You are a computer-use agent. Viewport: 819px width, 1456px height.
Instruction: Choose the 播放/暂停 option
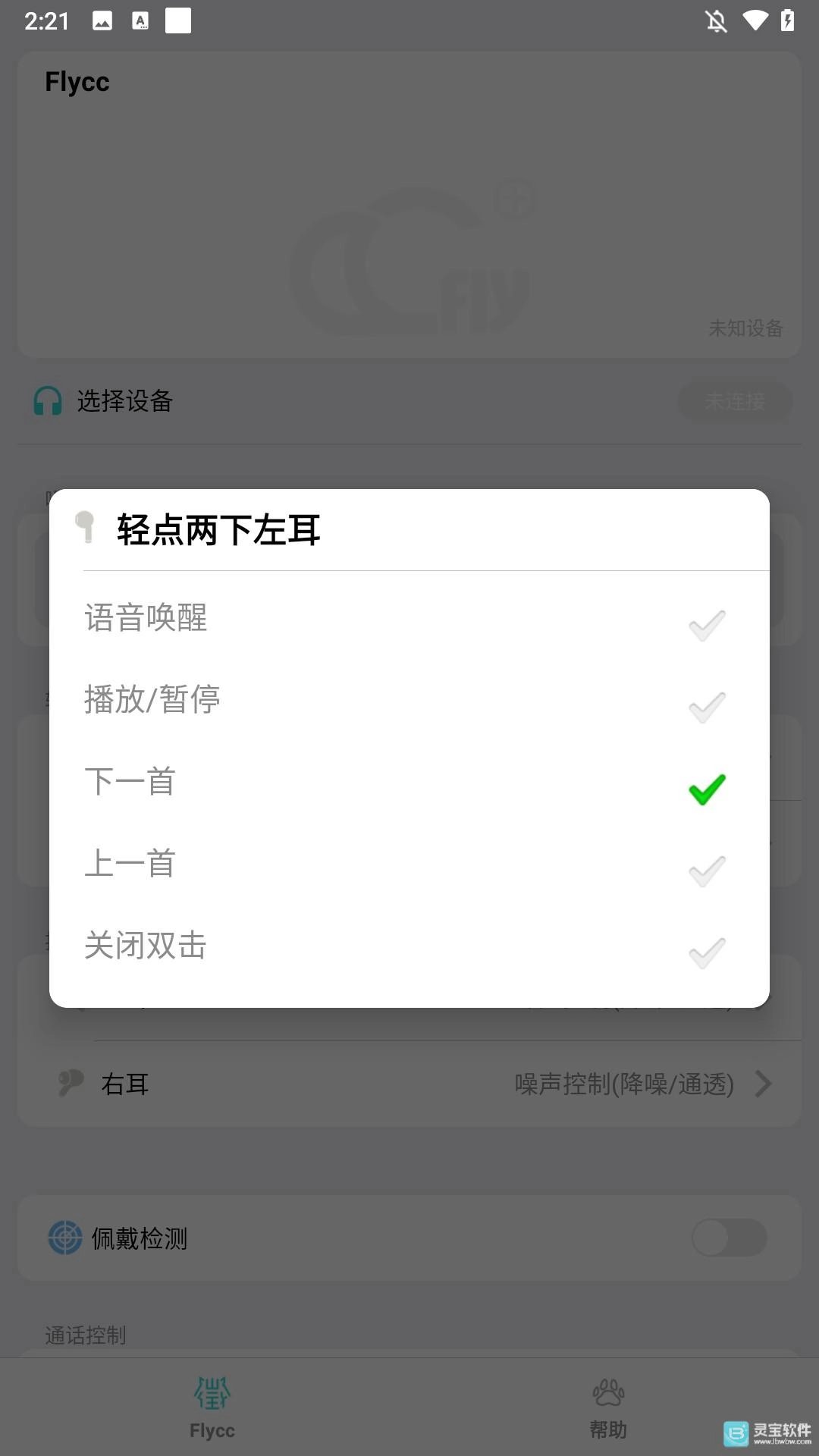(409, 700)
